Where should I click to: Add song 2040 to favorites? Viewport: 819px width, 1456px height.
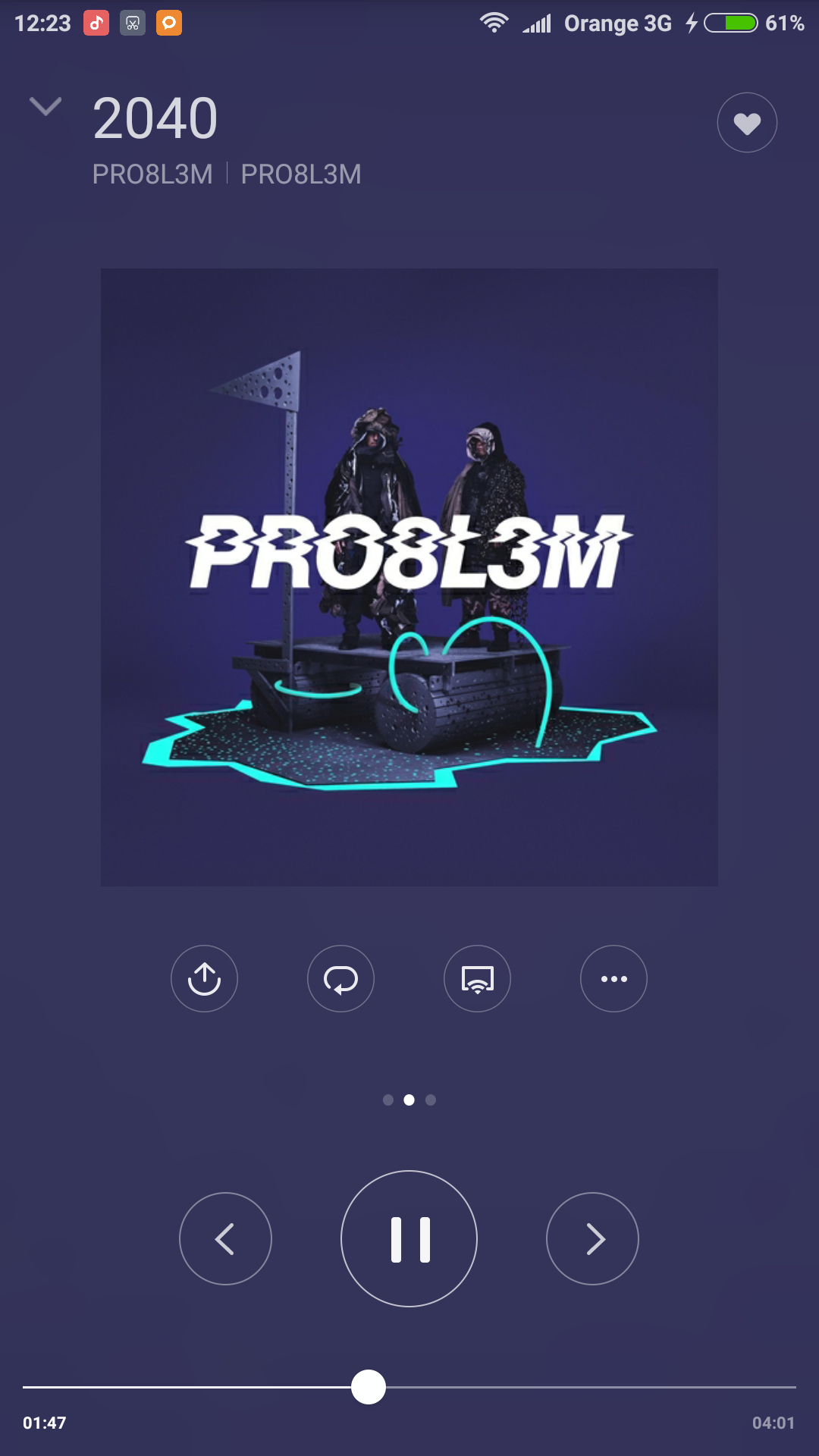pyautogui.click(x=747, y=123)
